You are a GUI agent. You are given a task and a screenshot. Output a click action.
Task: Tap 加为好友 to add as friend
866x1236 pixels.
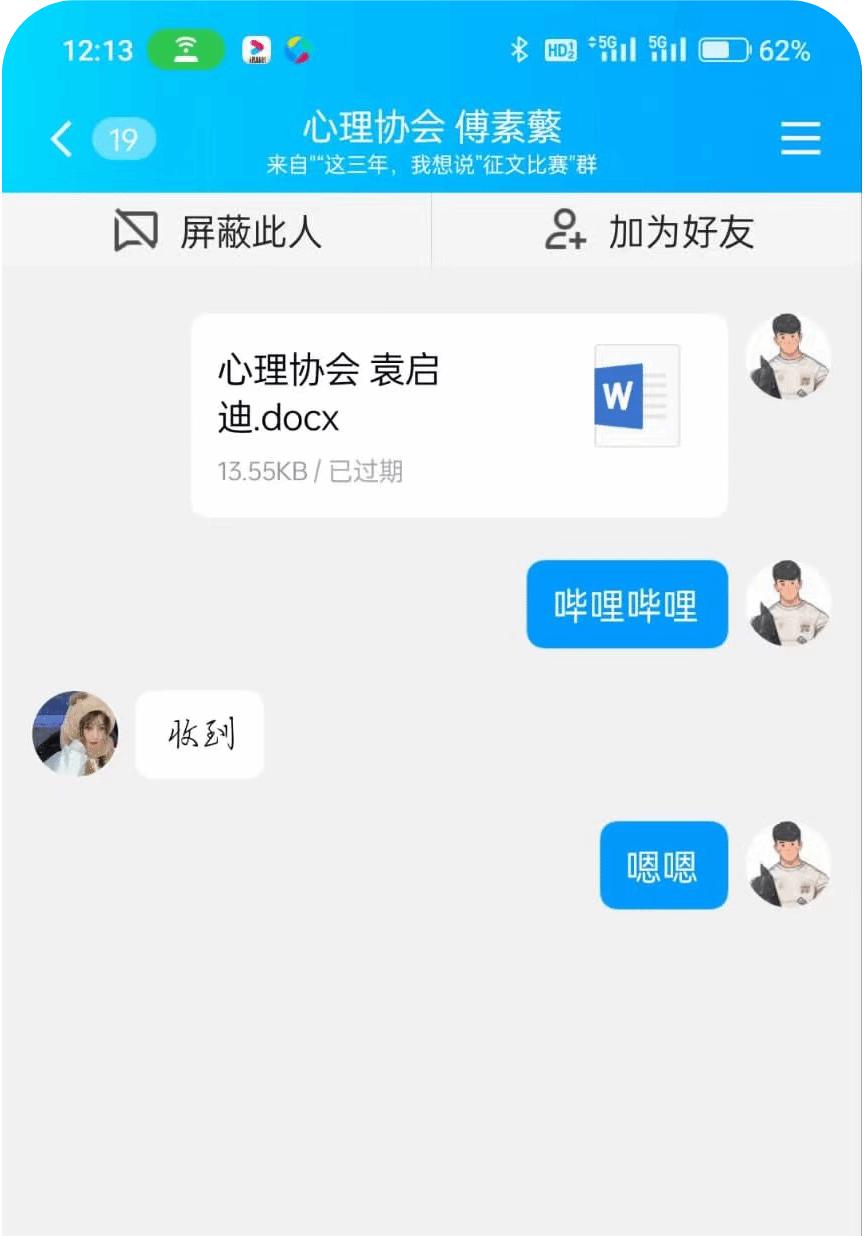648,232
